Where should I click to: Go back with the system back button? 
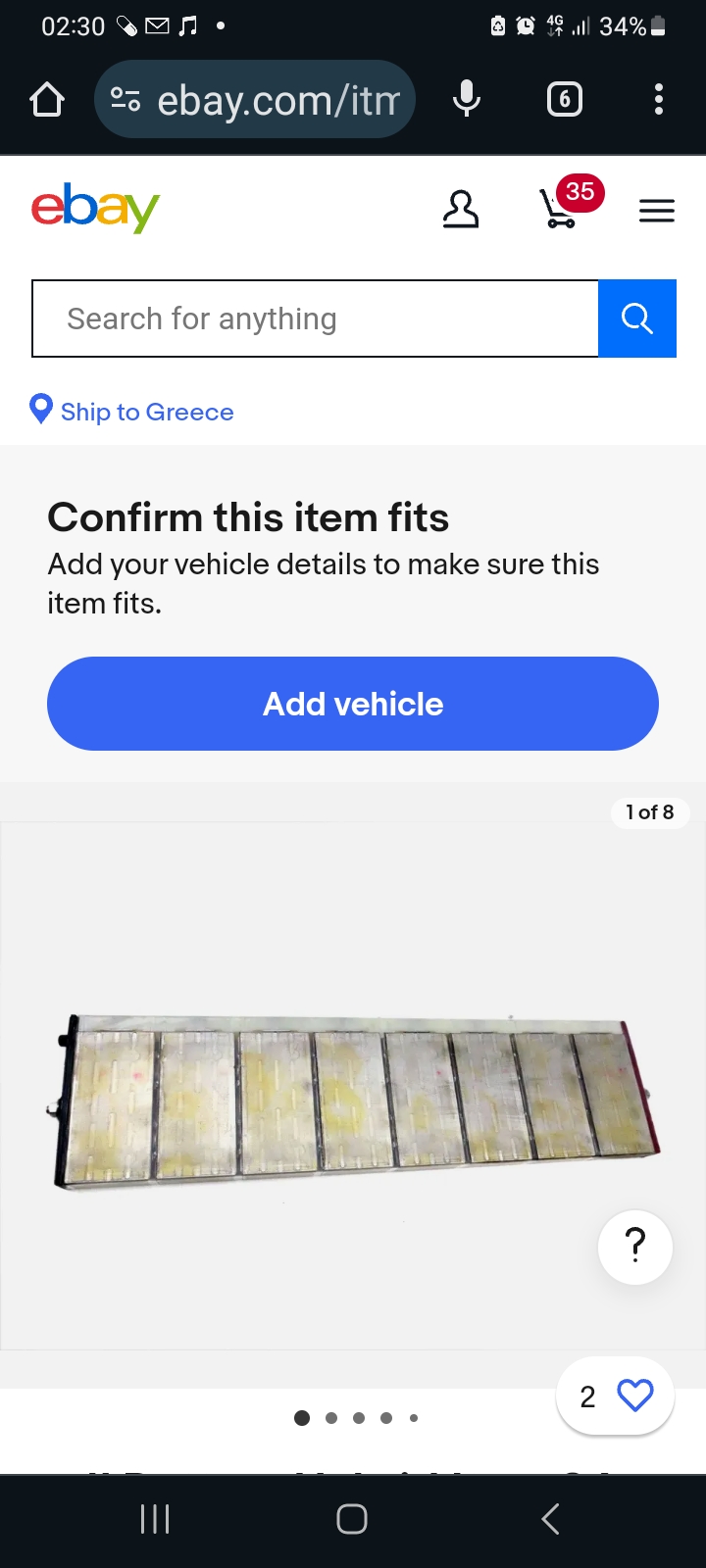coord(550,1519)
